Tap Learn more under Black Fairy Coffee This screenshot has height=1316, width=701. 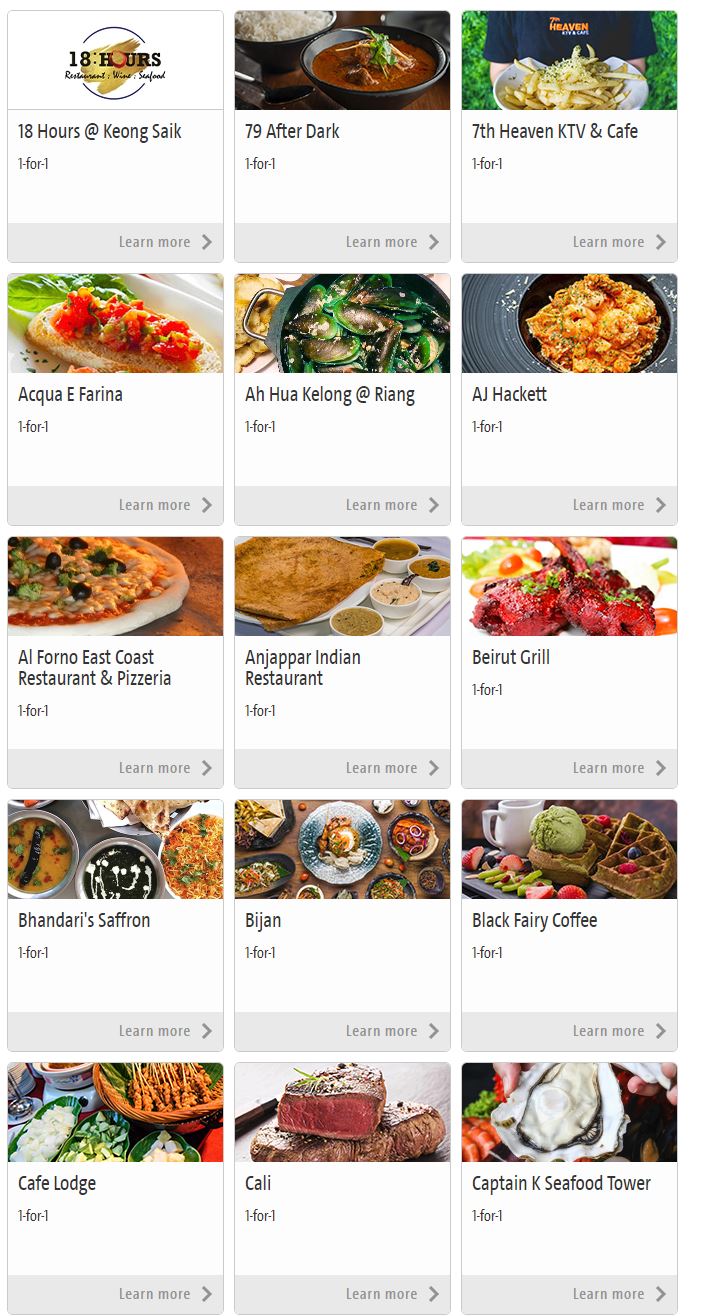(x=619, y=1031)
